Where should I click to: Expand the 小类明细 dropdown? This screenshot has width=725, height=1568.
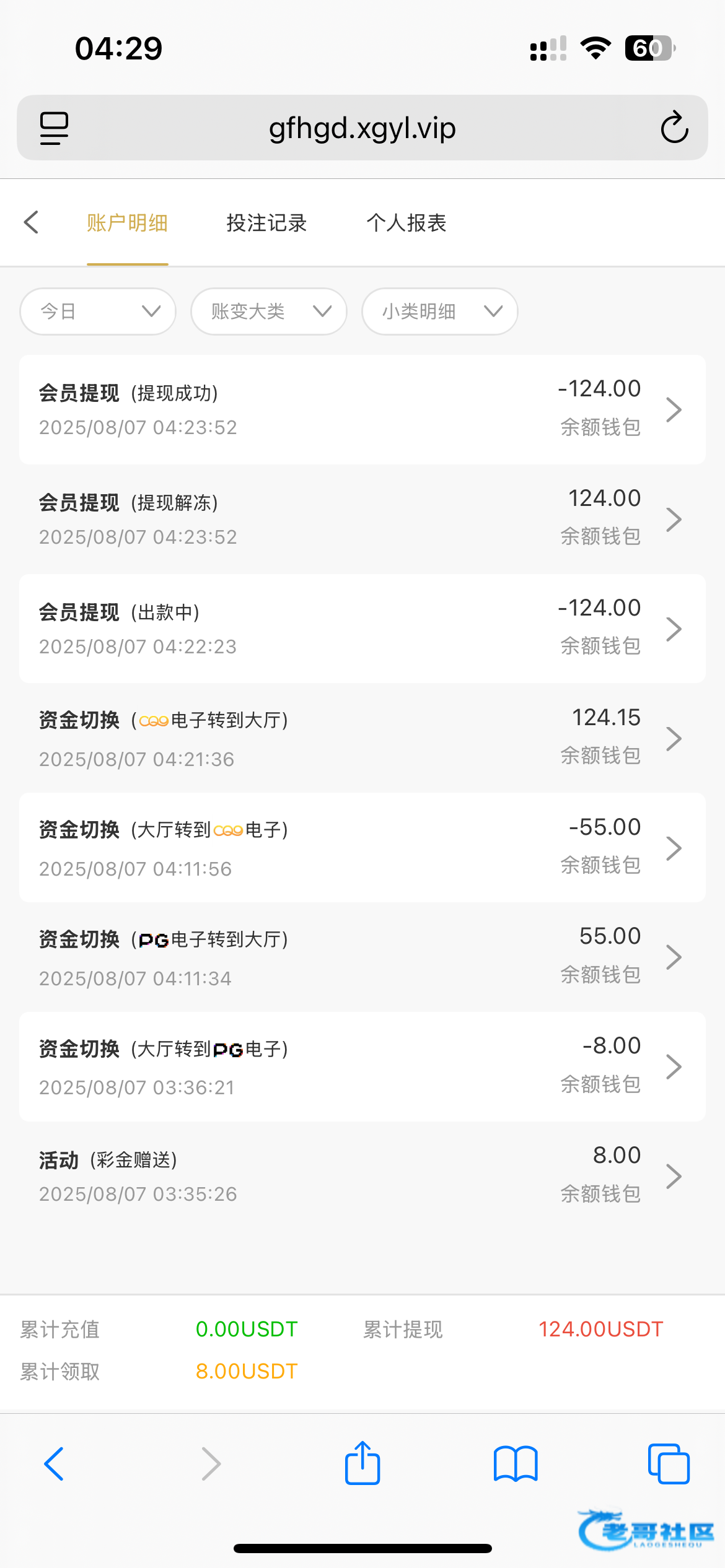click(440, 311)
